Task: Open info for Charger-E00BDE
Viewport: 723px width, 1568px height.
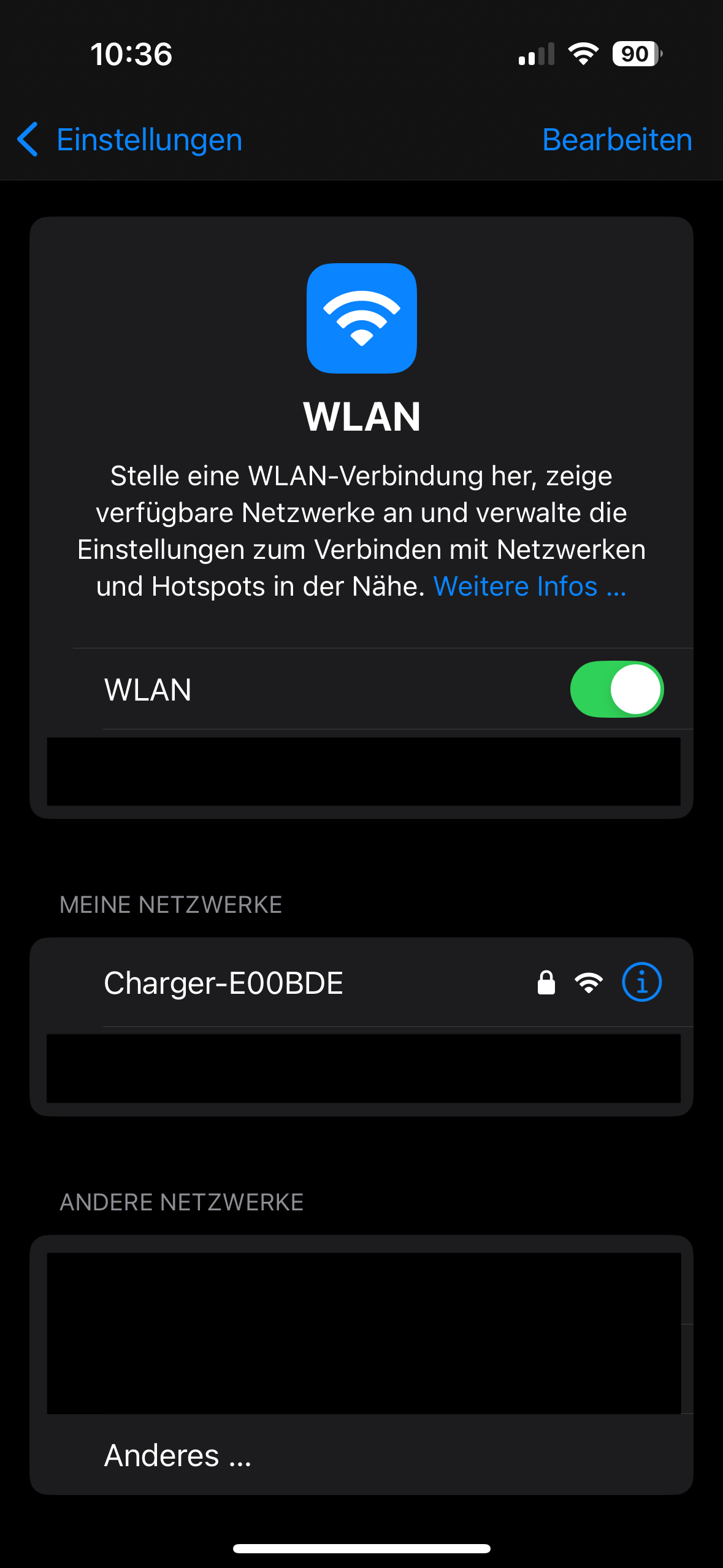Action: [641, 983]
